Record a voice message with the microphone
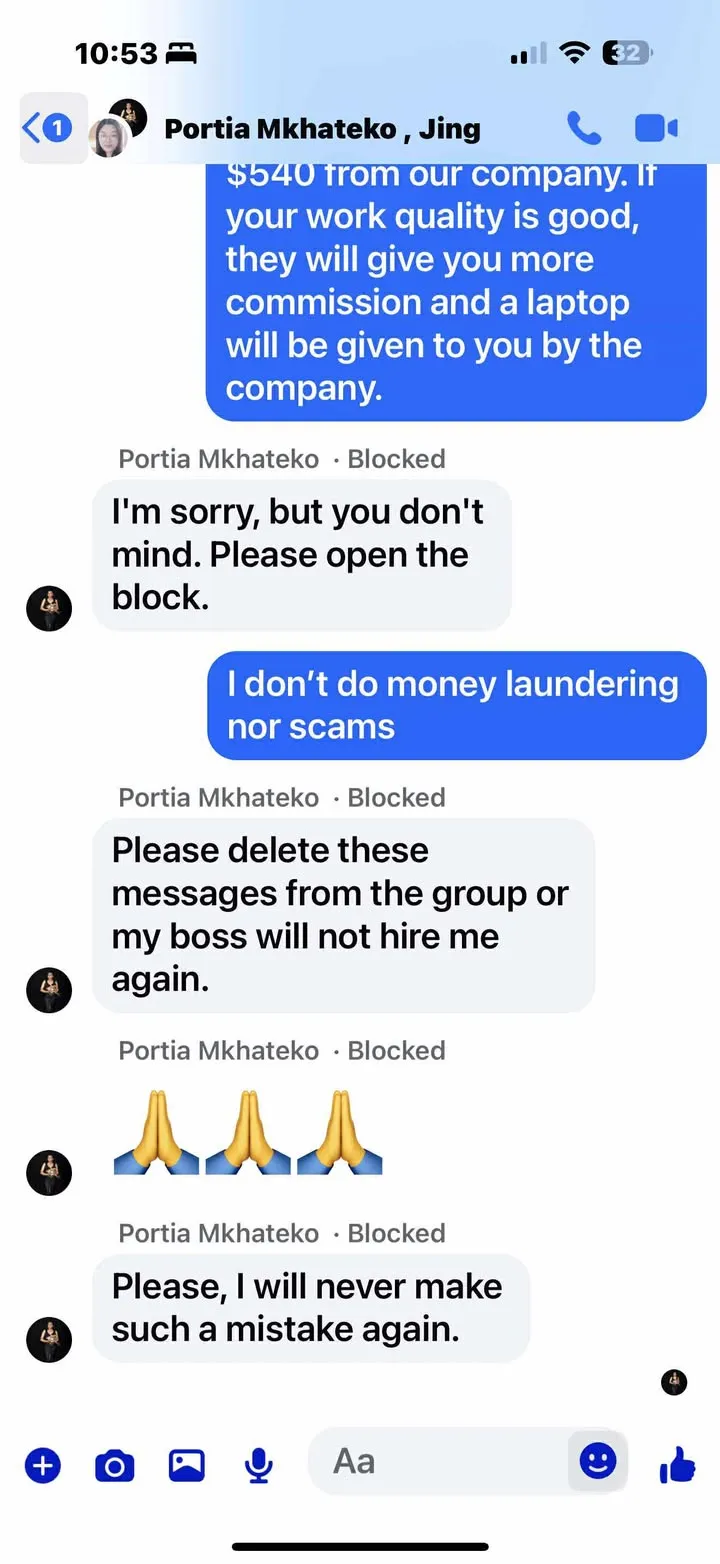 tap(258, 1466)
